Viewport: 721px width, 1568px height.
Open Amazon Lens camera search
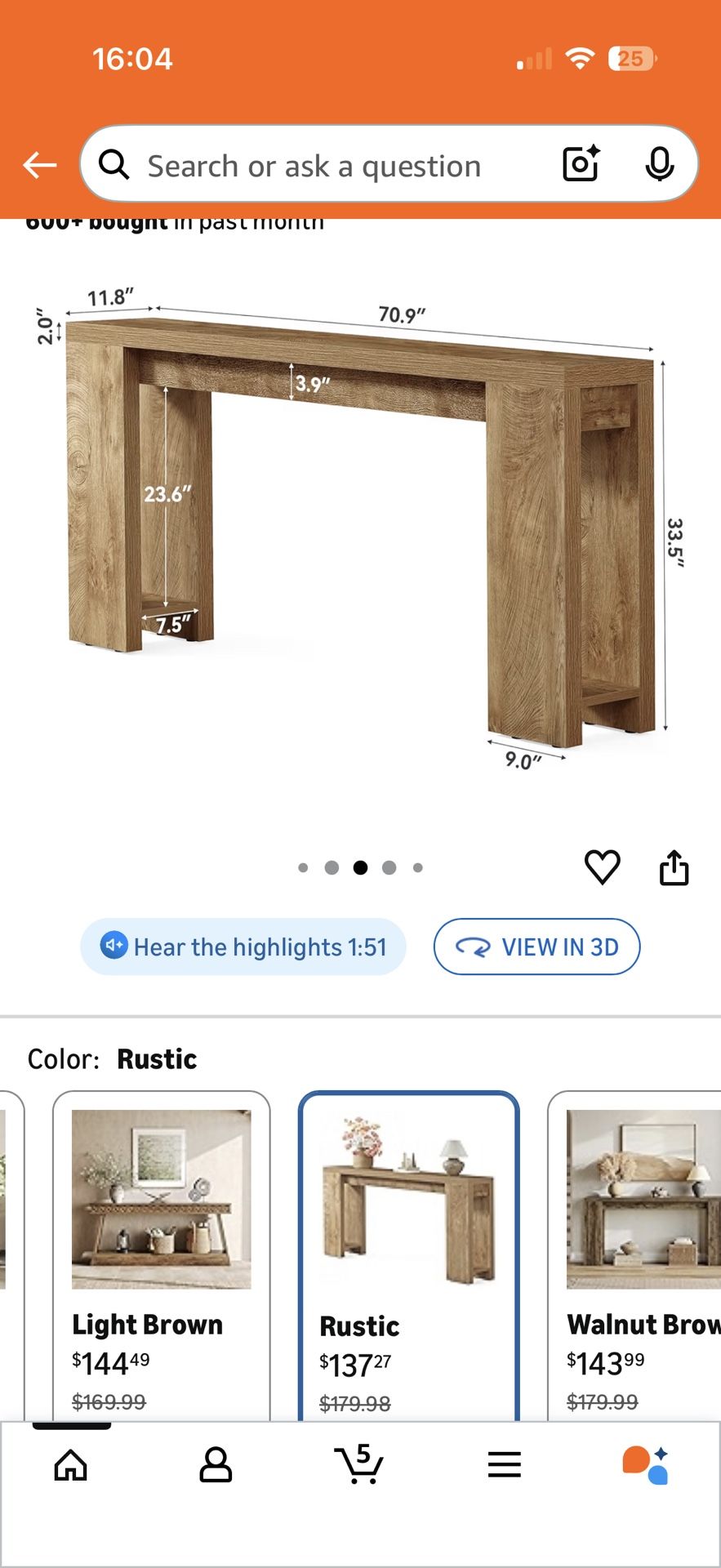click(579, 164)
